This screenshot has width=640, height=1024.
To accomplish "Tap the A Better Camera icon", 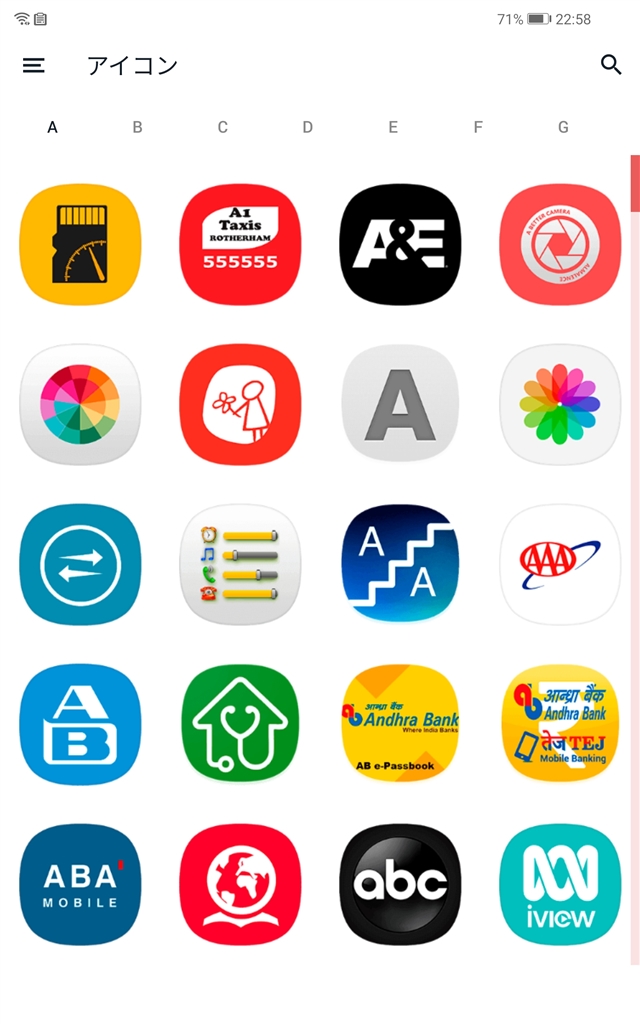I will pos(560,244).
